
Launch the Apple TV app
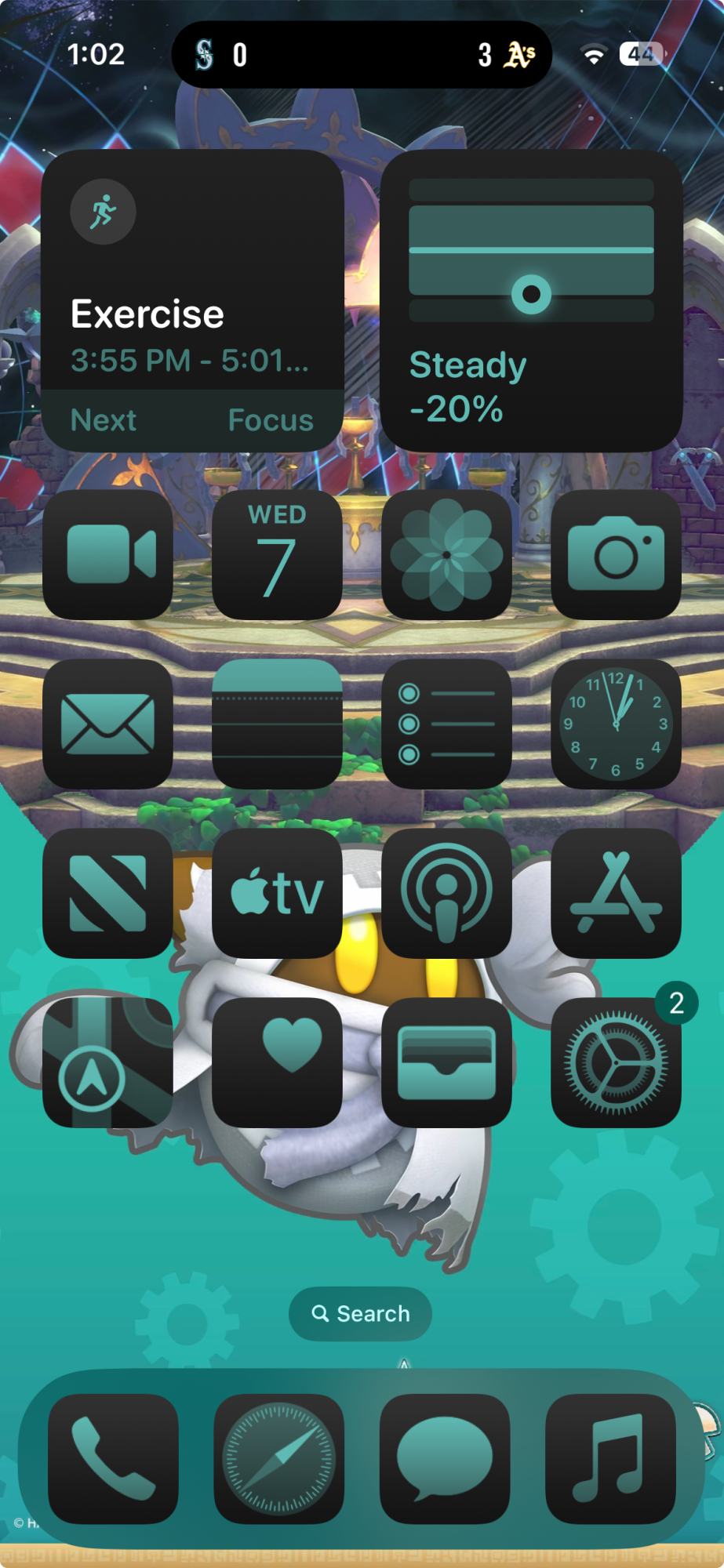coord(277,893)
